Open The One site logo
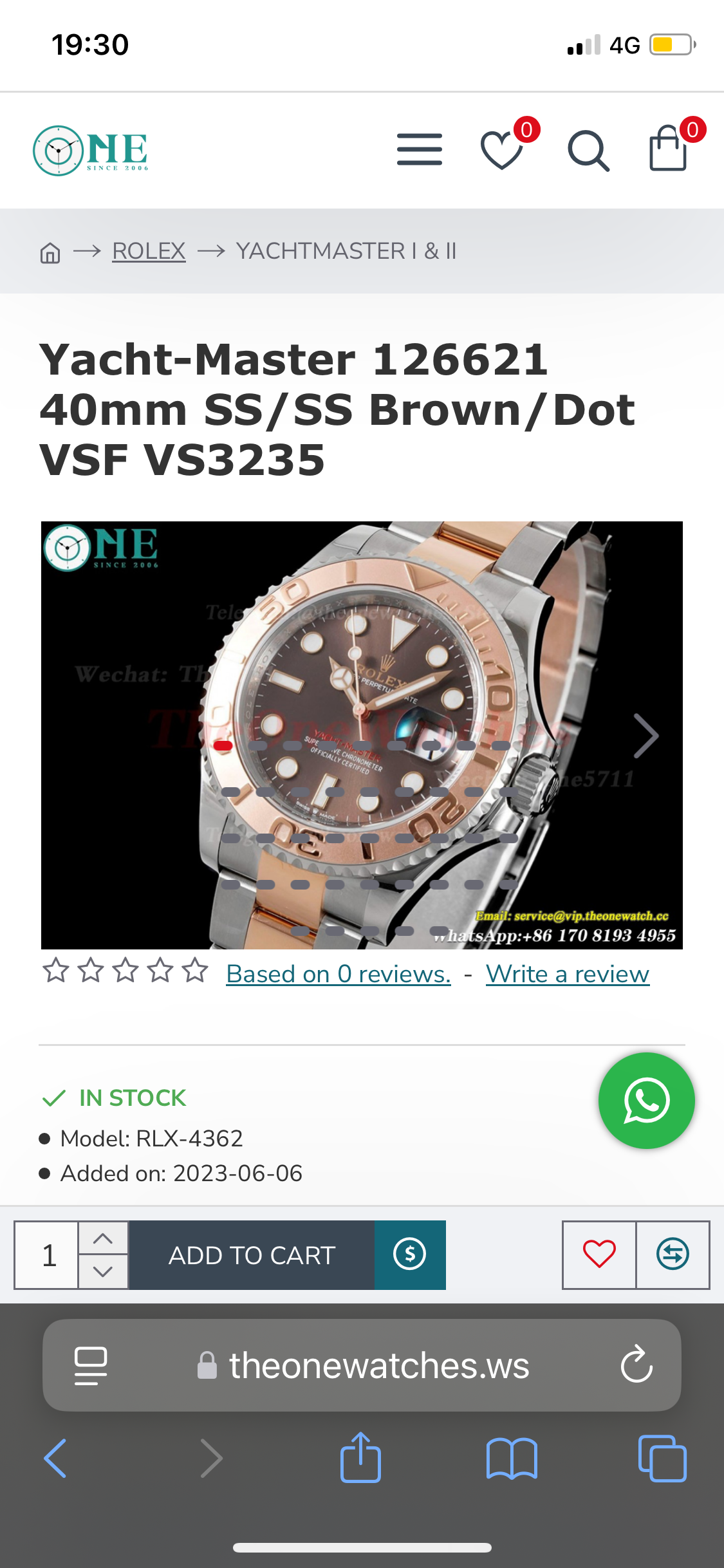 pos(91,151)
